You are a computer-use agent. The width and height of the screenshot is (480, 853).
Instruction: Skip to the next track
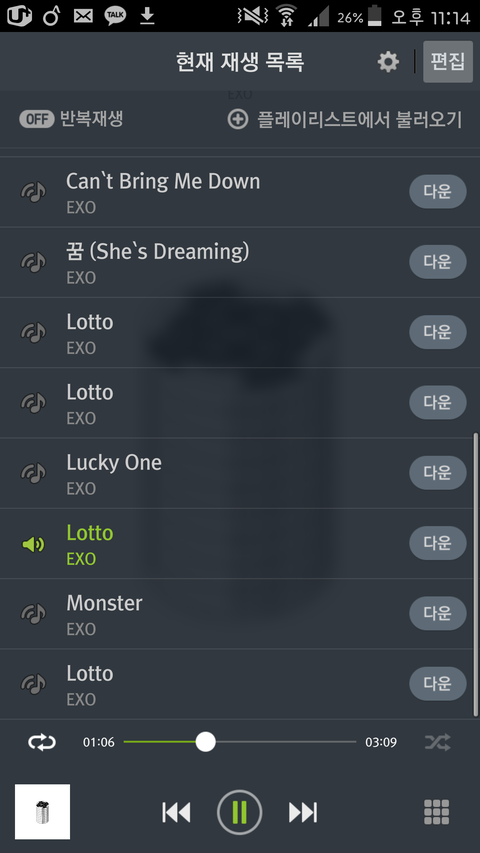click(x=303, y=813)
